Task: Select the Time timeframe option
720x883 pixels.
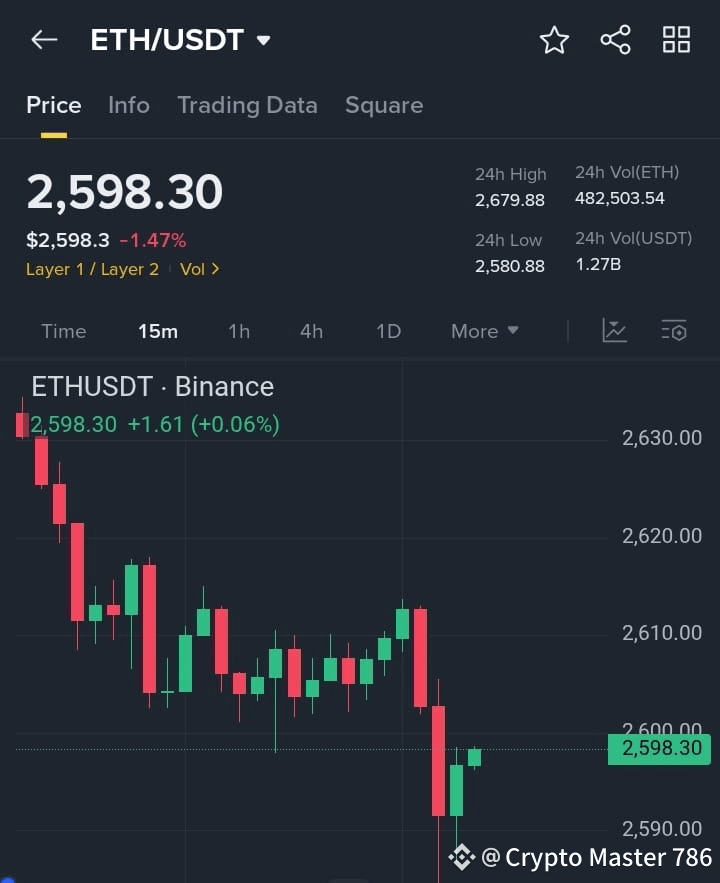Action: [63, 331]
